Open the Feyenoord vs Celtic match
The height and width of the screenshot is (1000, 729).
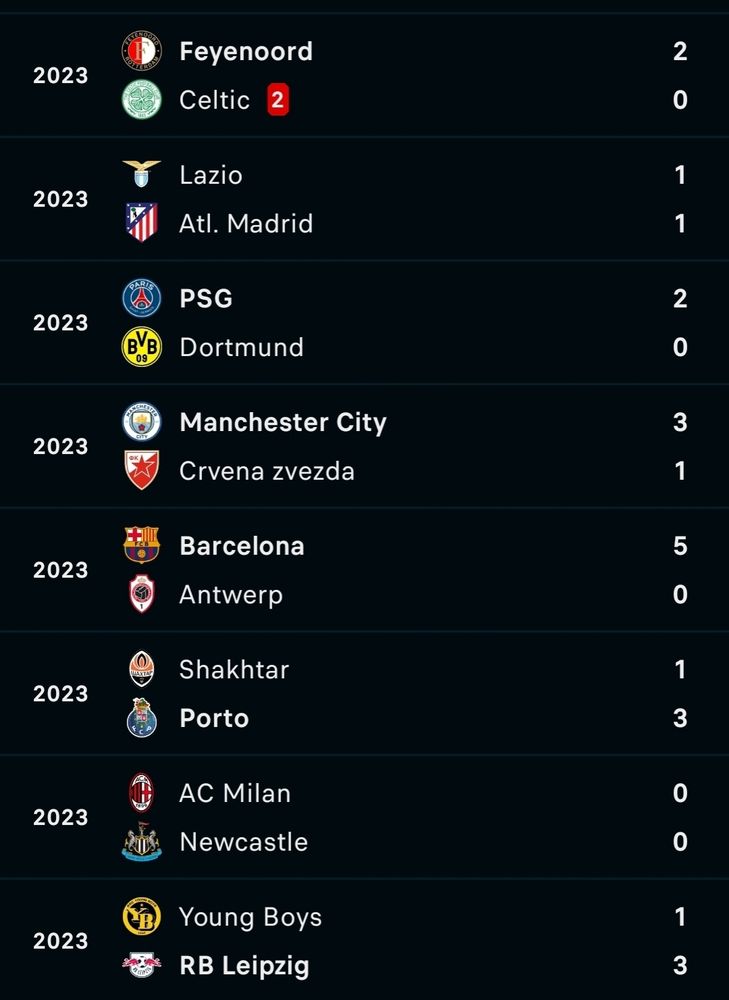tap(364, 75)
